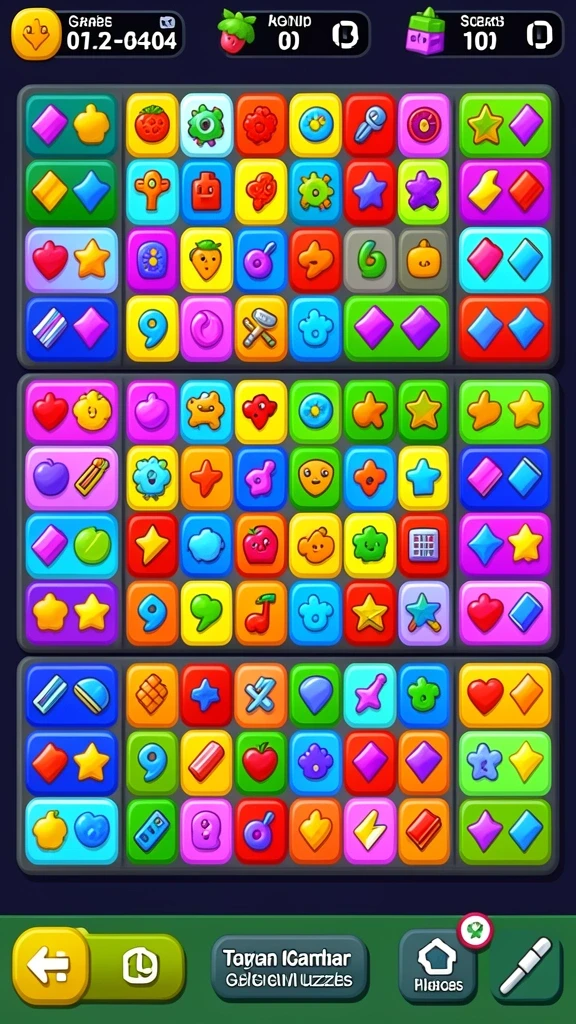
Task: Select the orange waffle tile
Action: pyautogui.click(x=152, y=696)
